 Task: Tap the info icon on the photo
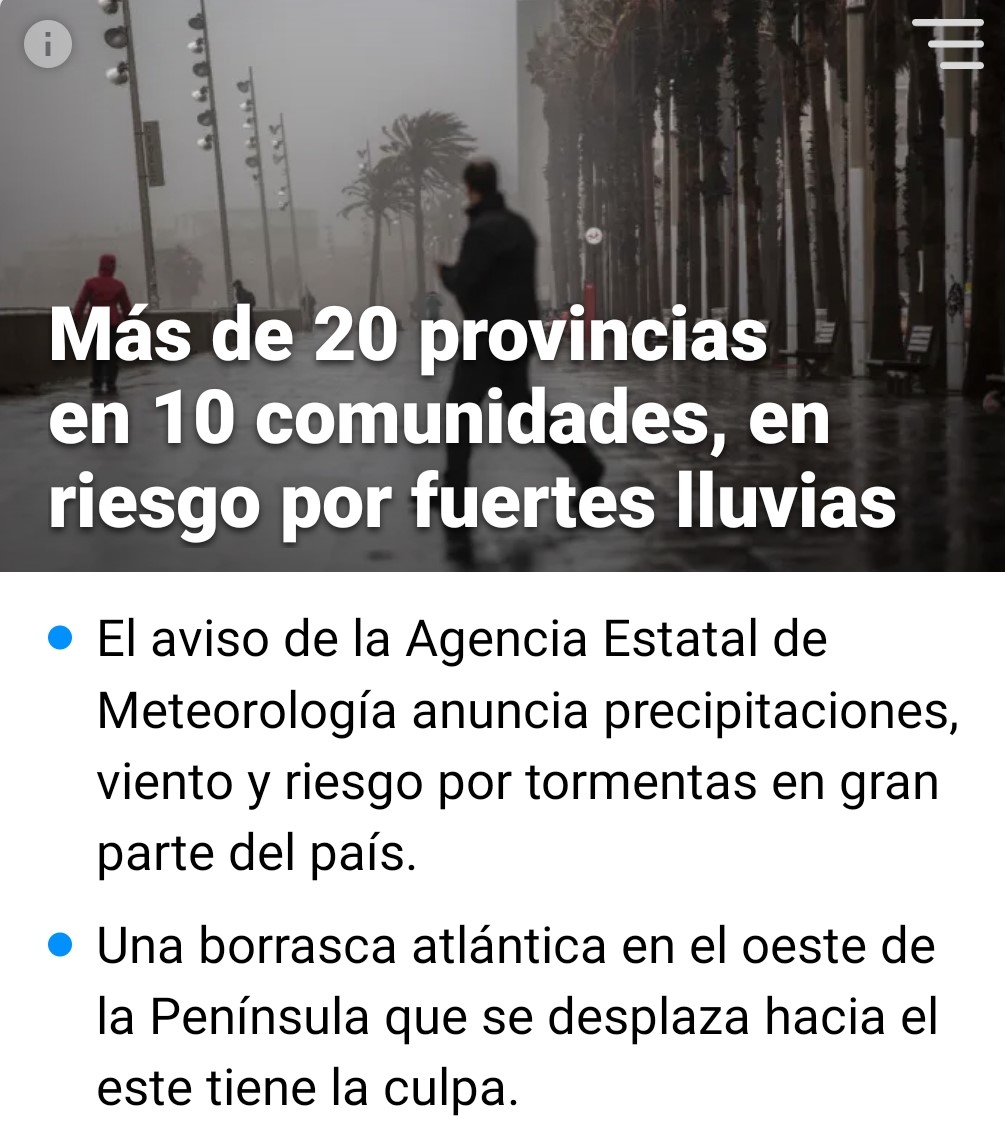coord(48,44)
